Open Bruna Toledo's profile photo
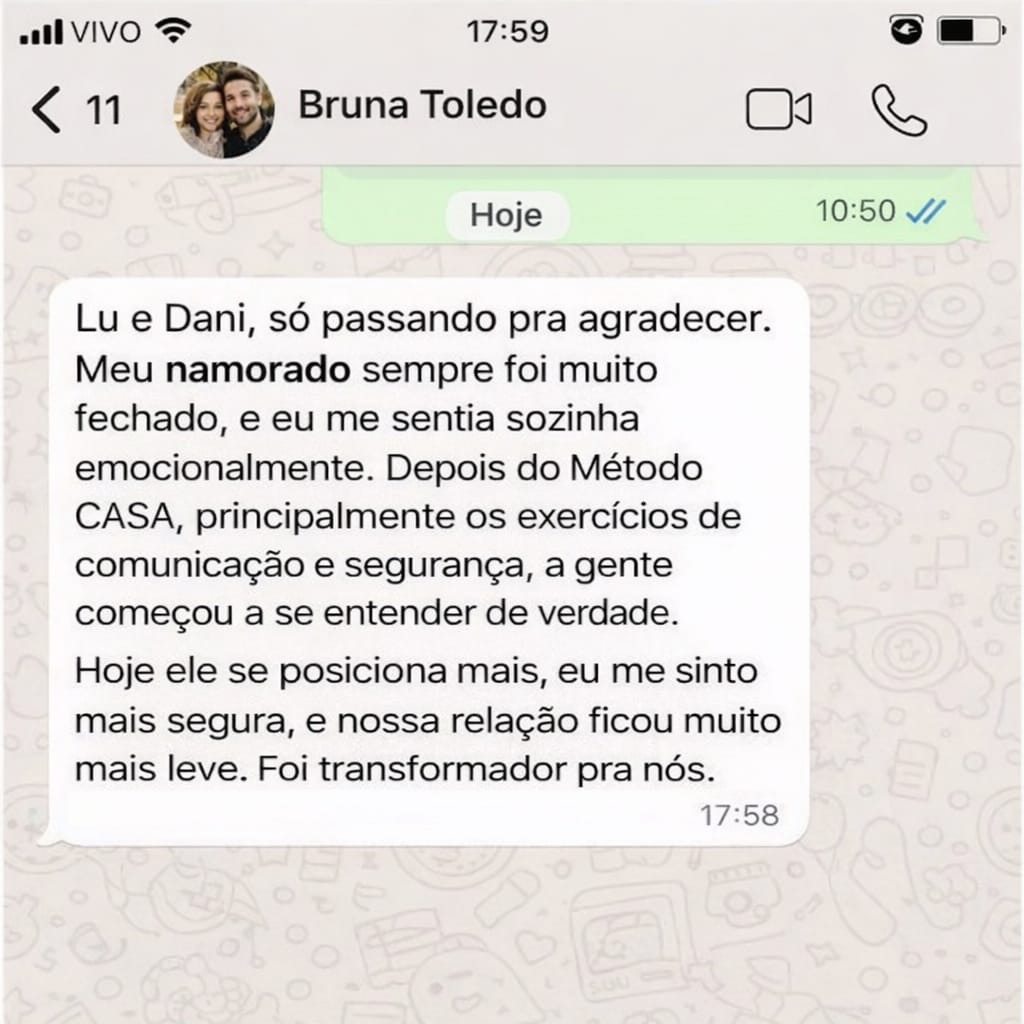Viewport: 1024px width, 1024px height. pos(224,109)
